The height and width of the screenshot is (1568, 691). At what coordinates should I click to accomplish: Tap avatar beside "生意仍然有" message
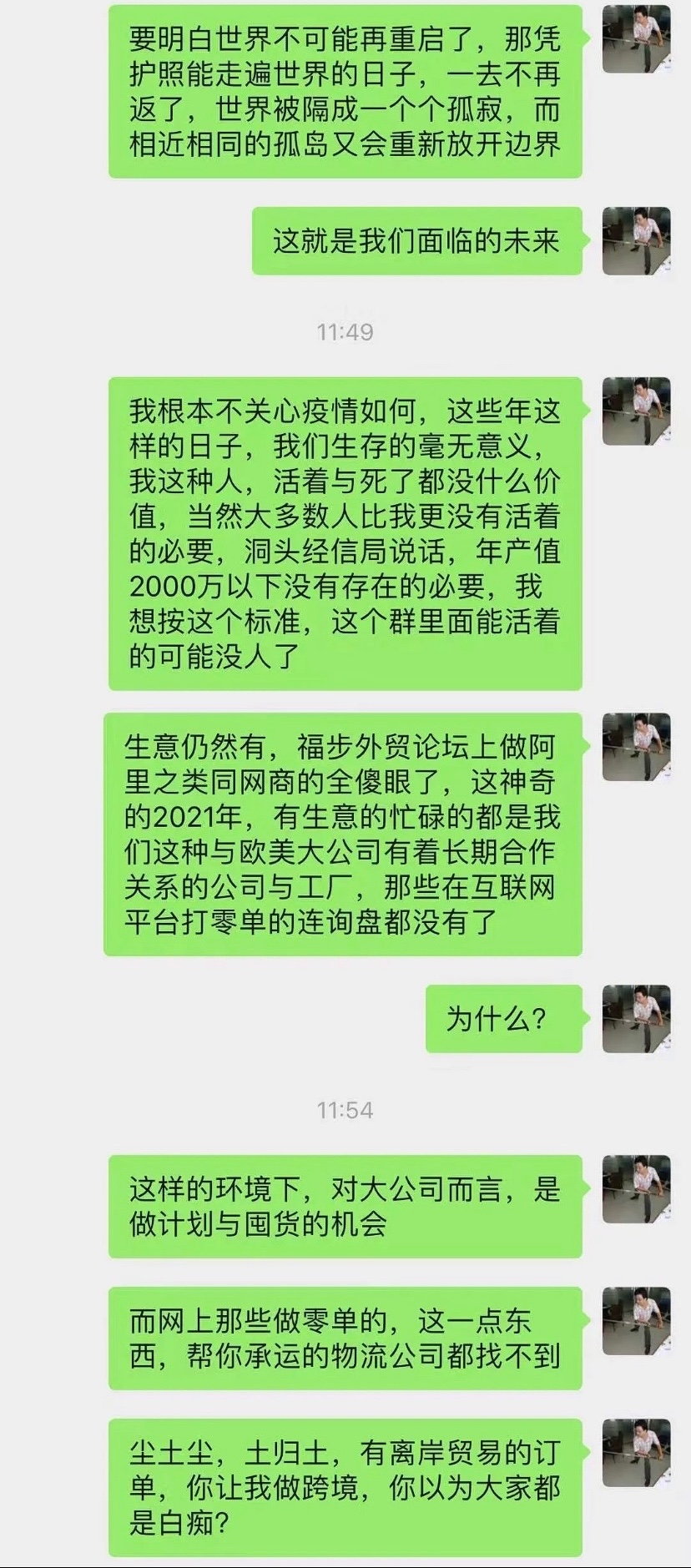636,747
